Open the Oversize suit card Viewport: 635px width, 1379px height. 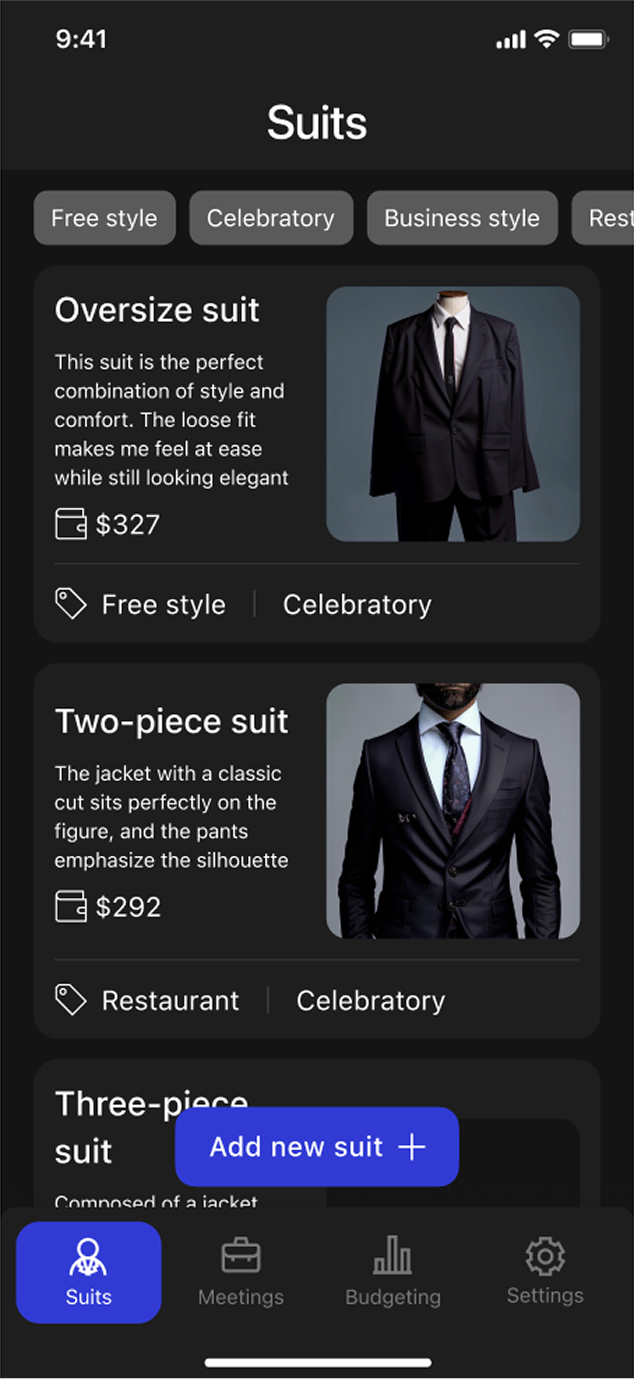click(317, 453)
